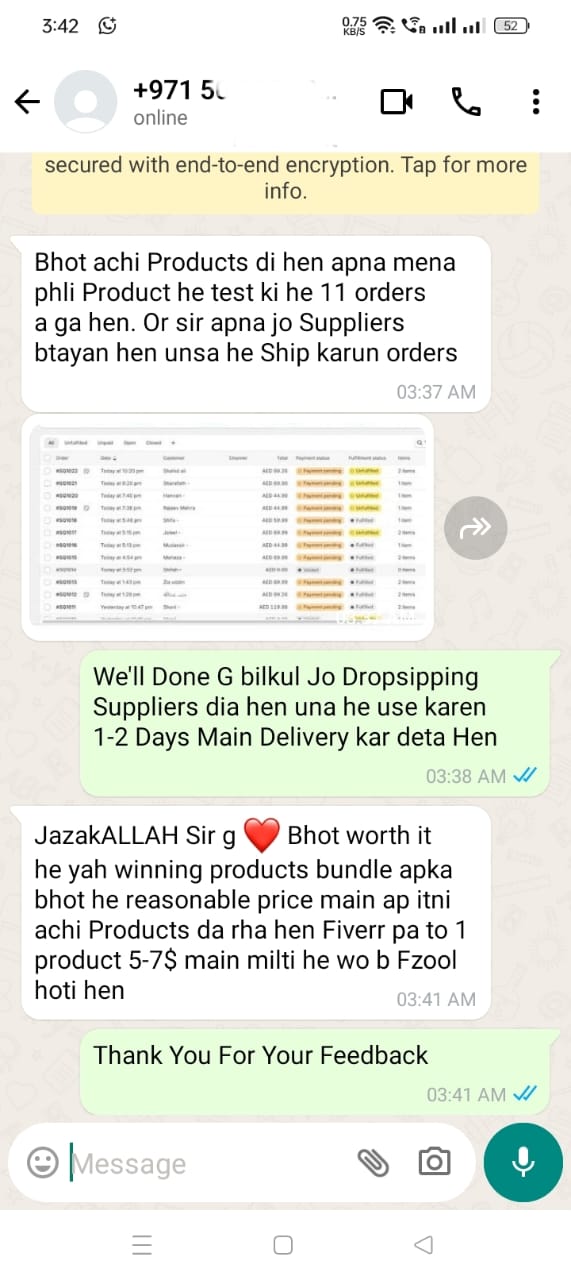Open the shared orders screenshot image
This screenshot has width=571, height=1280.
(228, 526)
